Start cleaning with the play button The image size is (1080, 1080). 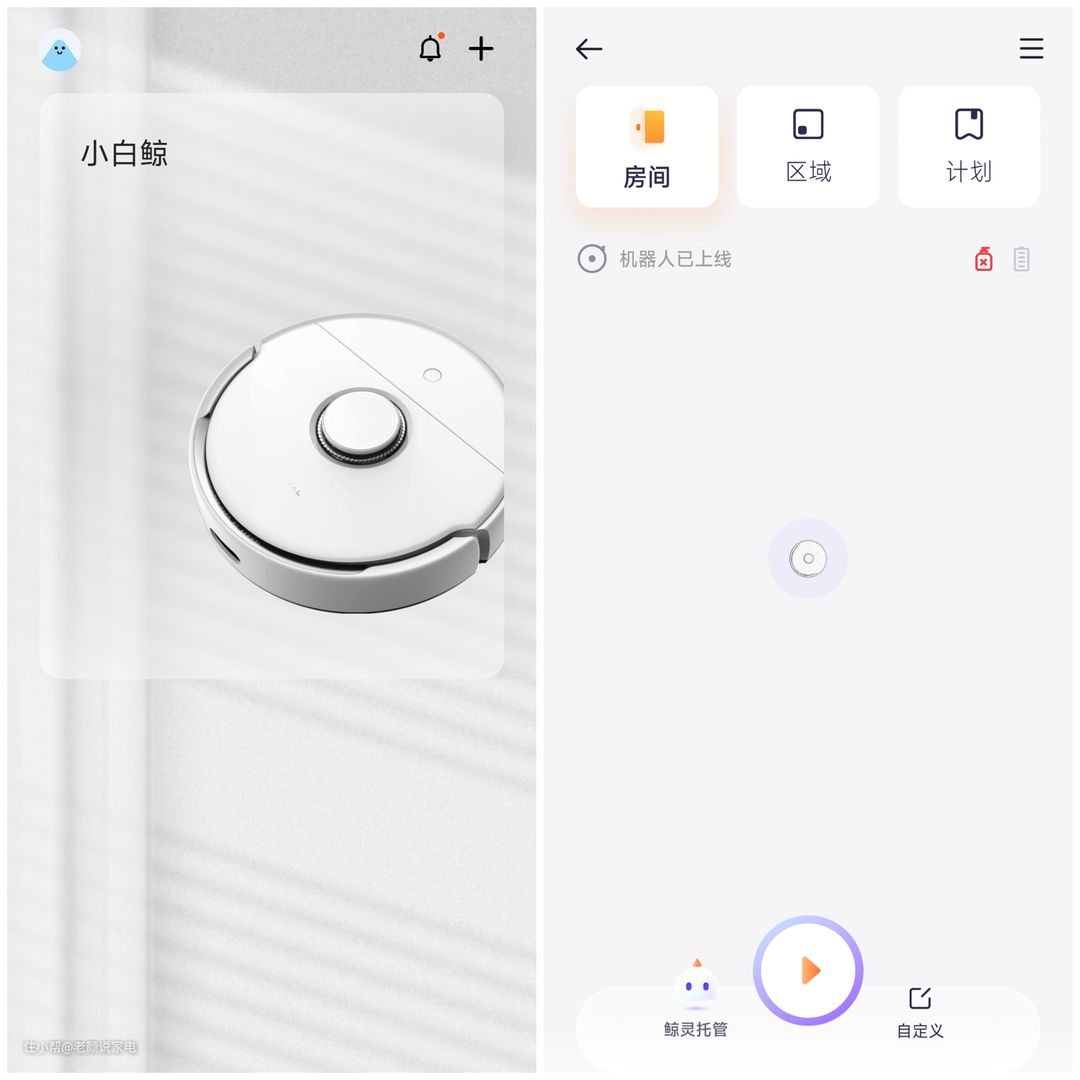pyautogui.click(x=808, y=970)
